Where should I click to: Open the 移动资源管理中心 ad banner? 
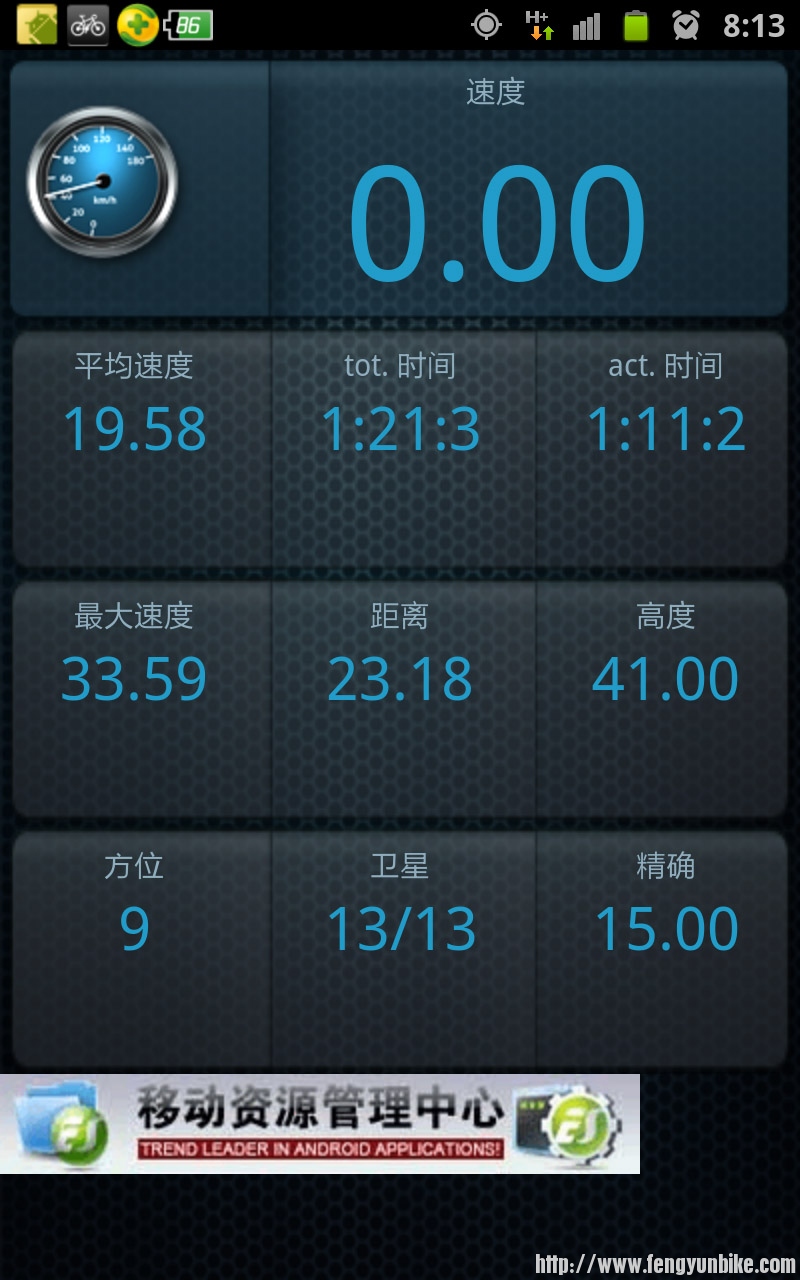(320, 1123)
